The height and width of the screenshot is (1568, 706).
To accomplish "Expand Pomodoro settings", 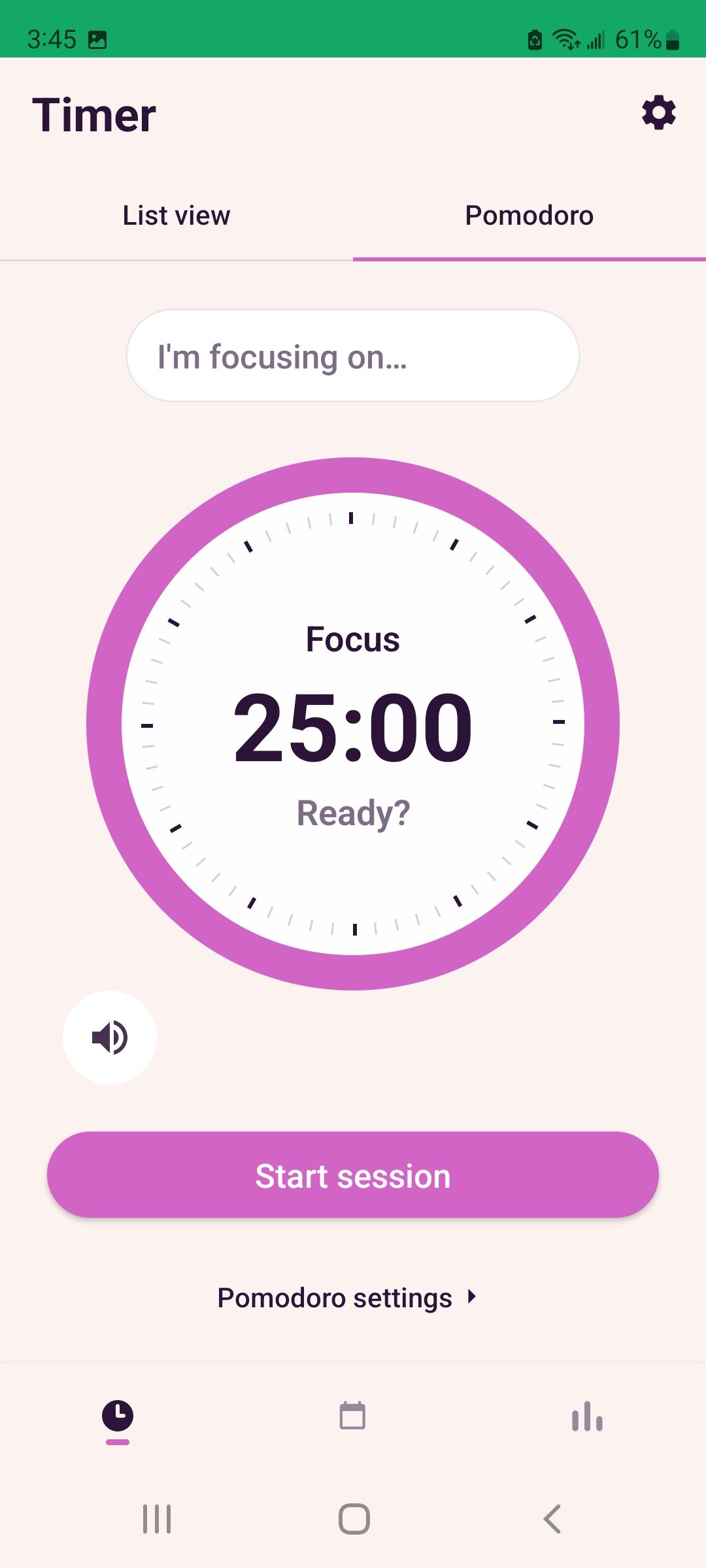I will click(335, 1298).
